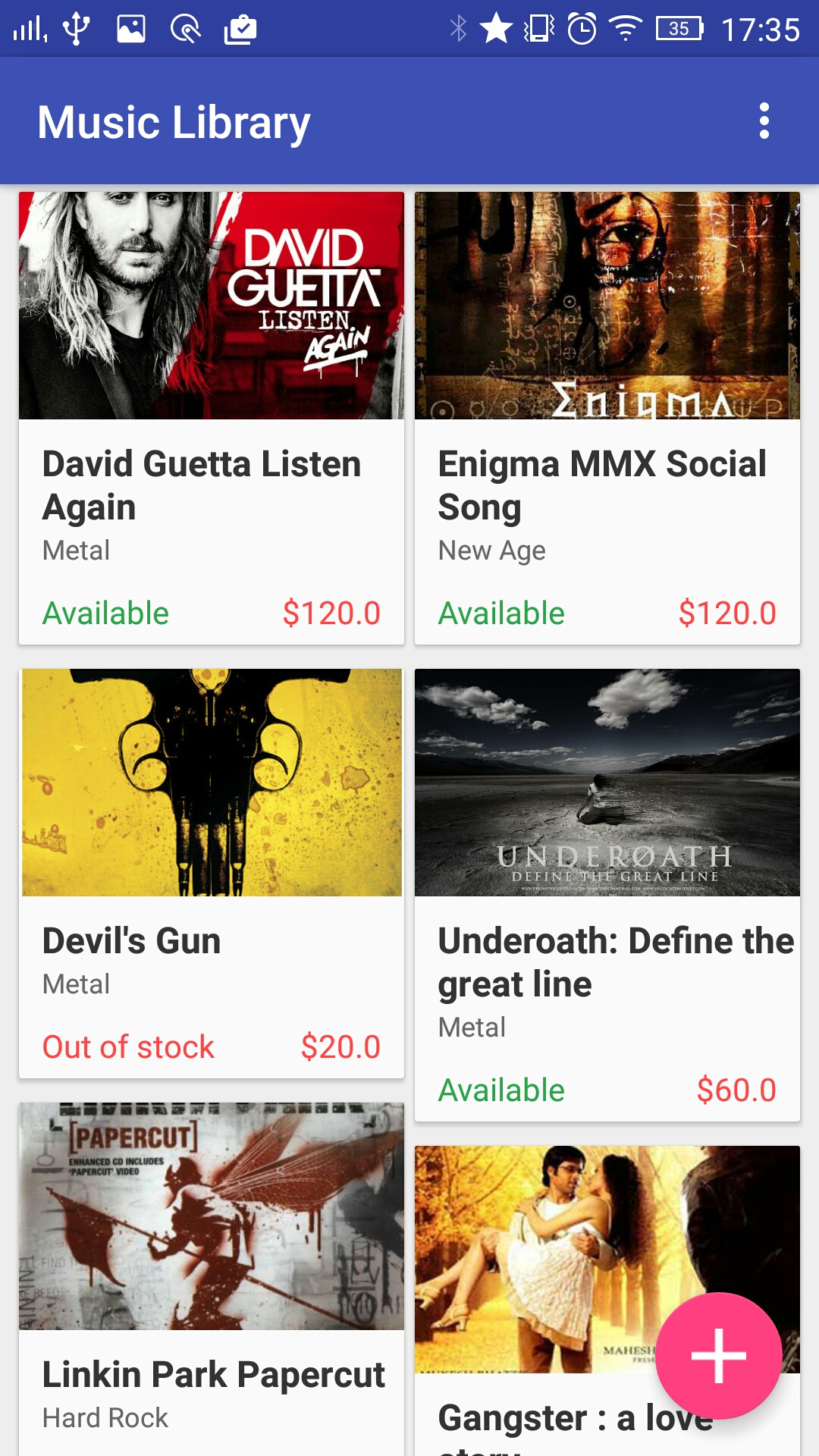Tap the Available label under Enigma
Viewport: 819px width, 1456px height.
[x=501, y=612]
